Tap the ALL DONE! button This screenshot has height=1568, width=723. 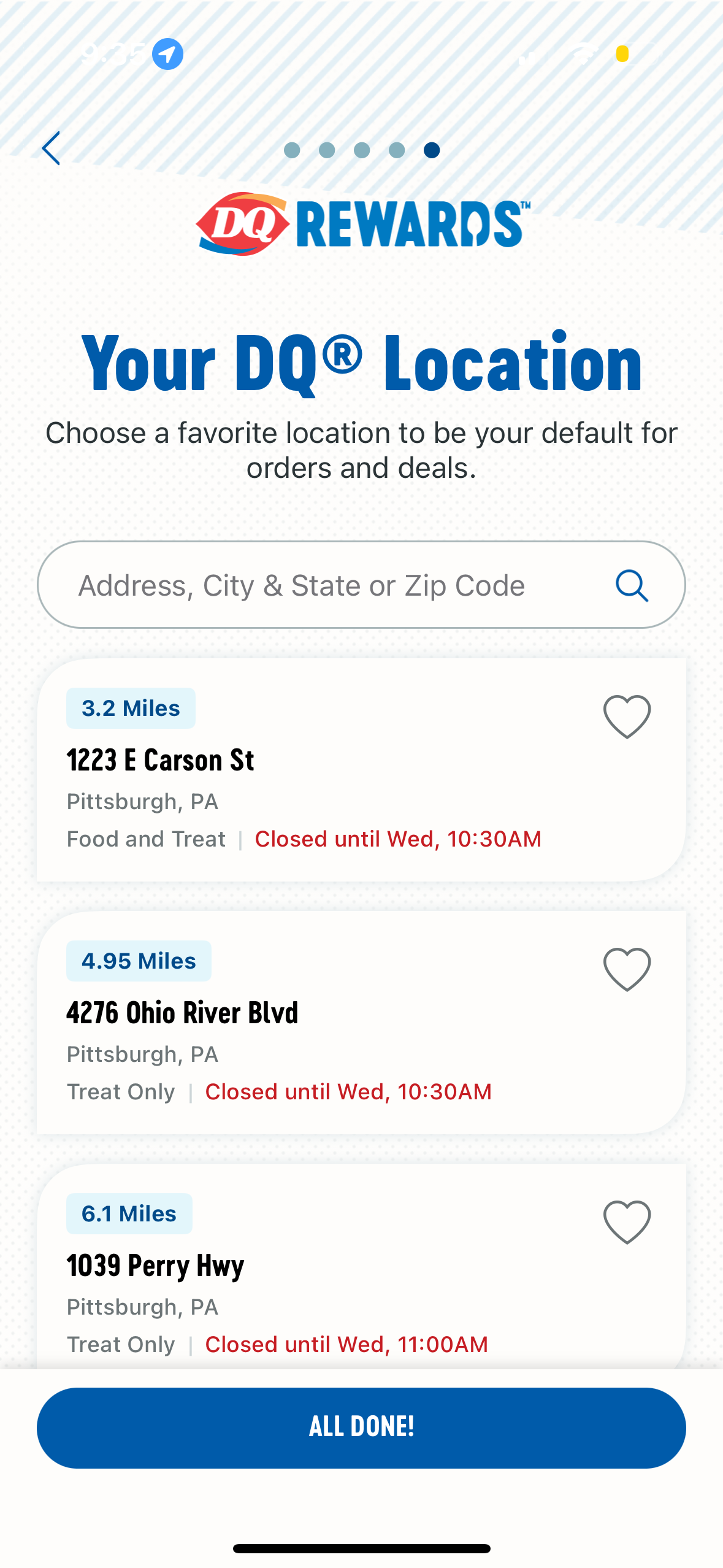click(361, 1427)
